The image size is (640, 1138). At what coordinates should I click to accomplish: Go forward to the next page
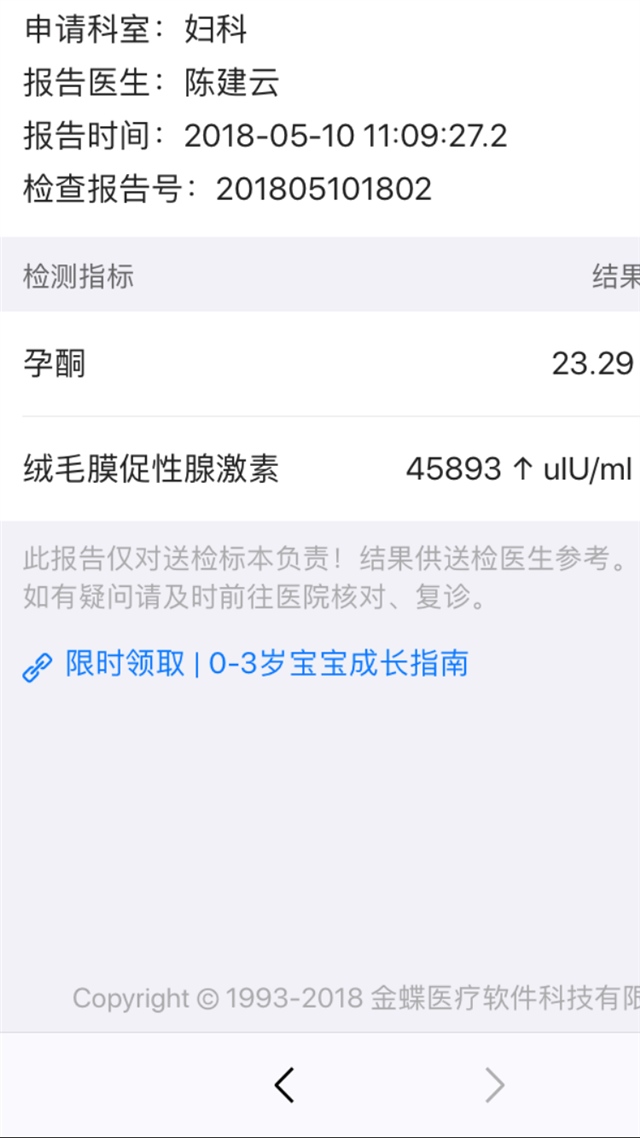[x=494, y=1085]
